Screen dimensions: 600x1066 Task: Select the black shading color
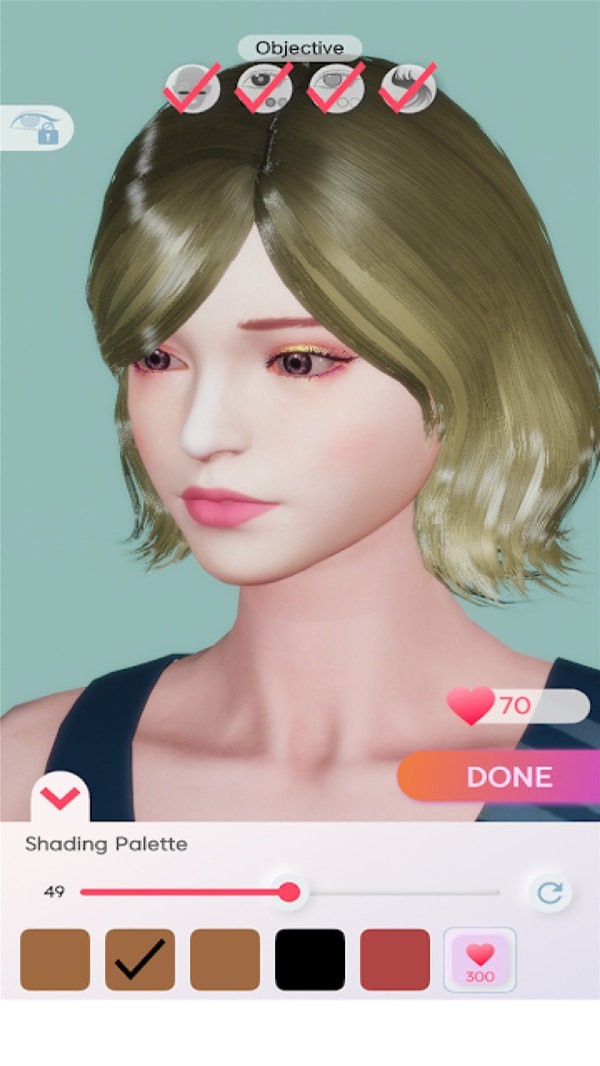pos(310,960)
